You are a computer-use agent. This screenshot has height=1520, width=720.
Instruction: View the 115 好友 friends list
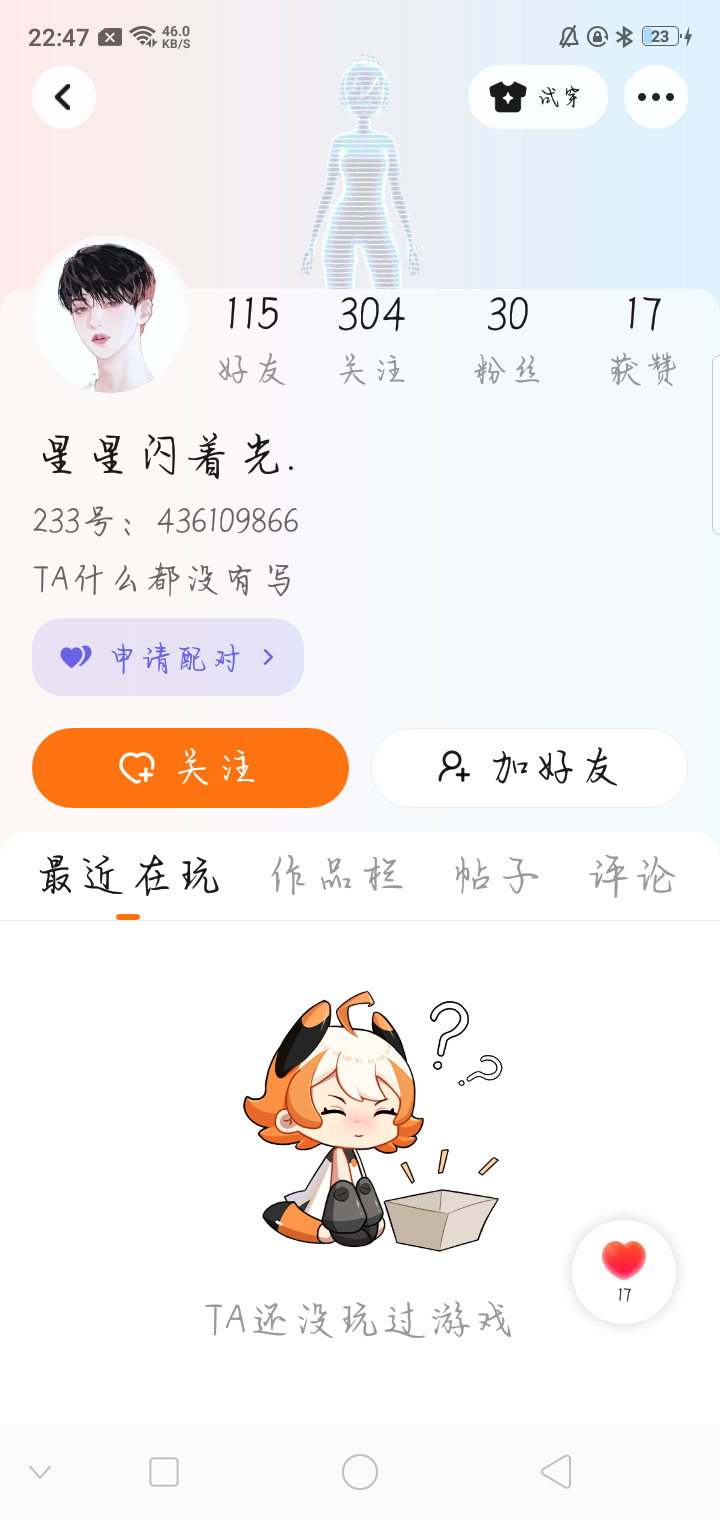coord(252,340)
